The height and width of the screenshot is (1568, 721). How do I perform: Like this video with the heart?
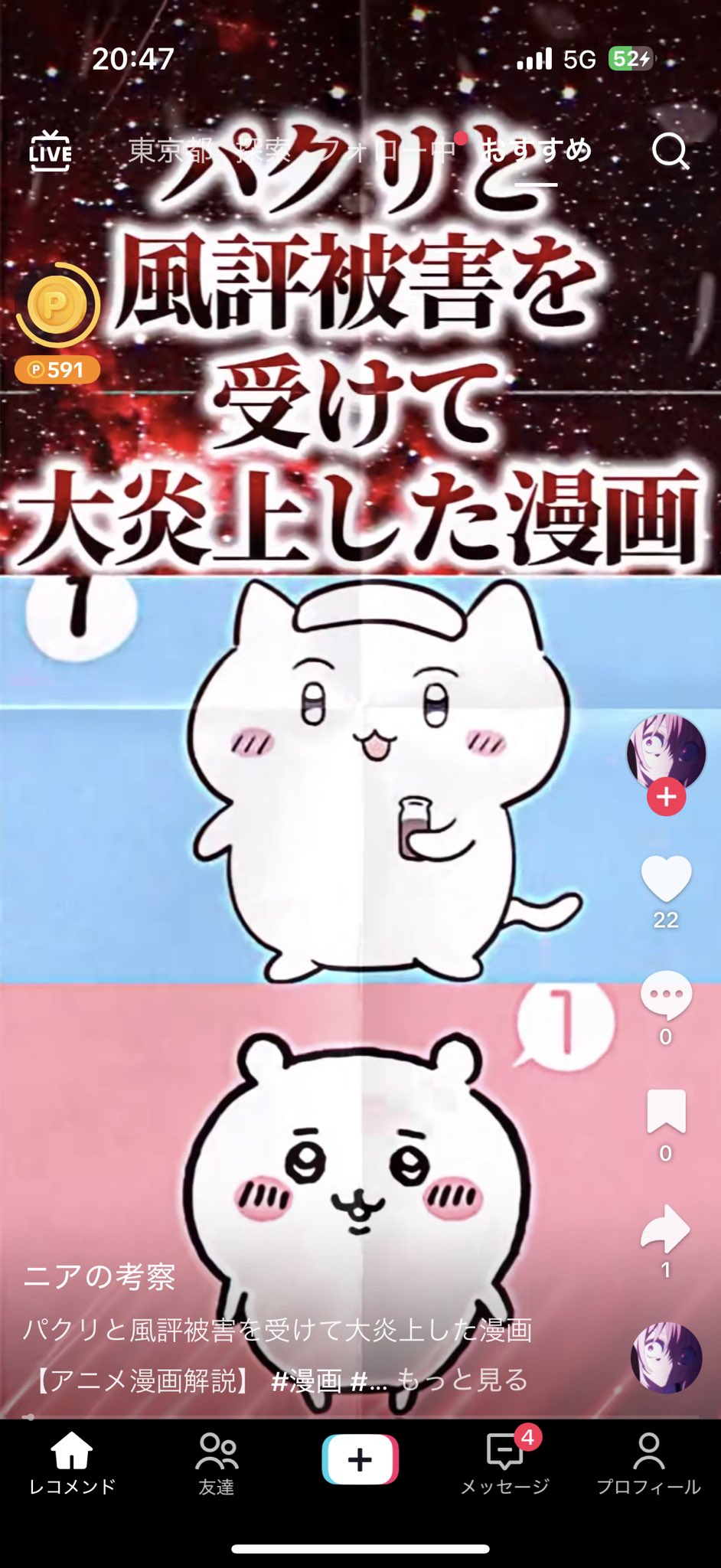pyautogui.click(x=666, y=878)
